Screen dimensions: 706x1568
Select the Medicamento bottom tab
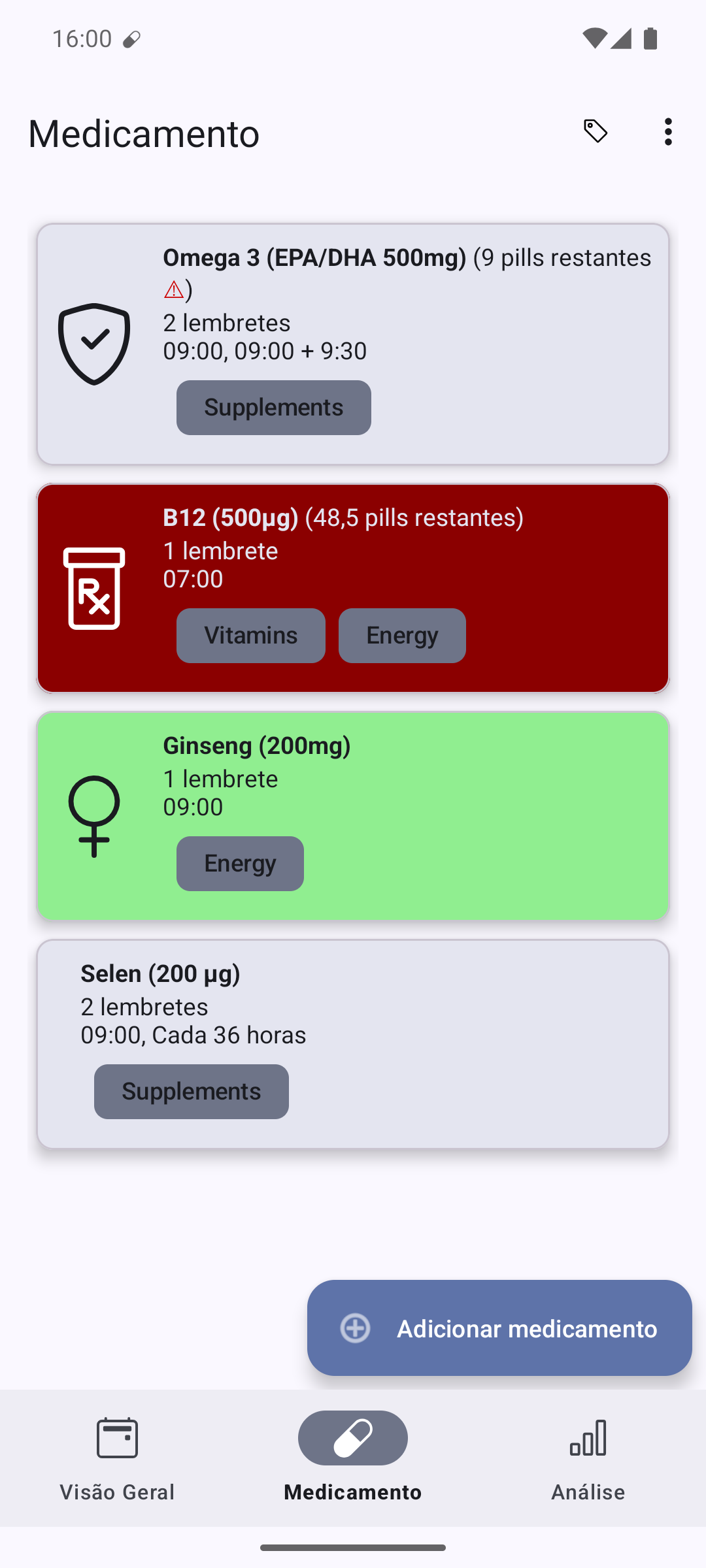pyautogui.click(x=353, y=1458)
